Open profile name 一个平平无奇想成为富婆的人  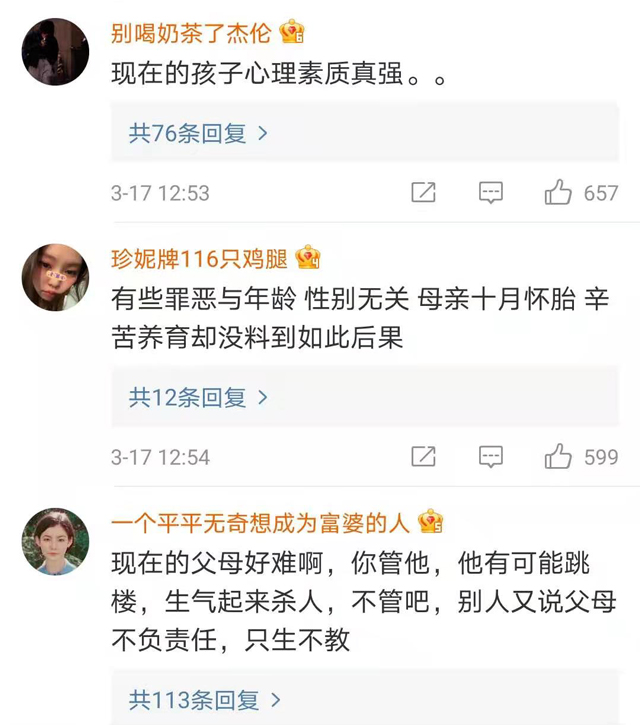(x=259, y=522)
